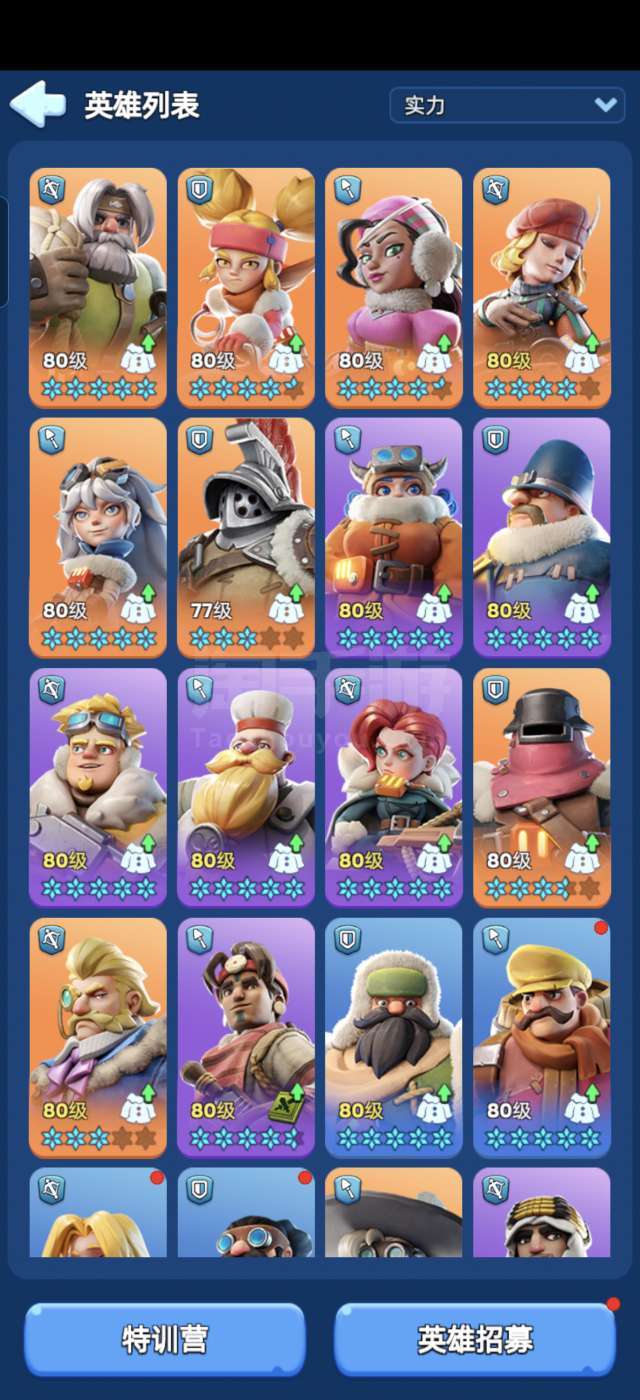640x1400 pixels.
Task: Select the hero wearing a welding mask helmet
Action: (542, 788)
